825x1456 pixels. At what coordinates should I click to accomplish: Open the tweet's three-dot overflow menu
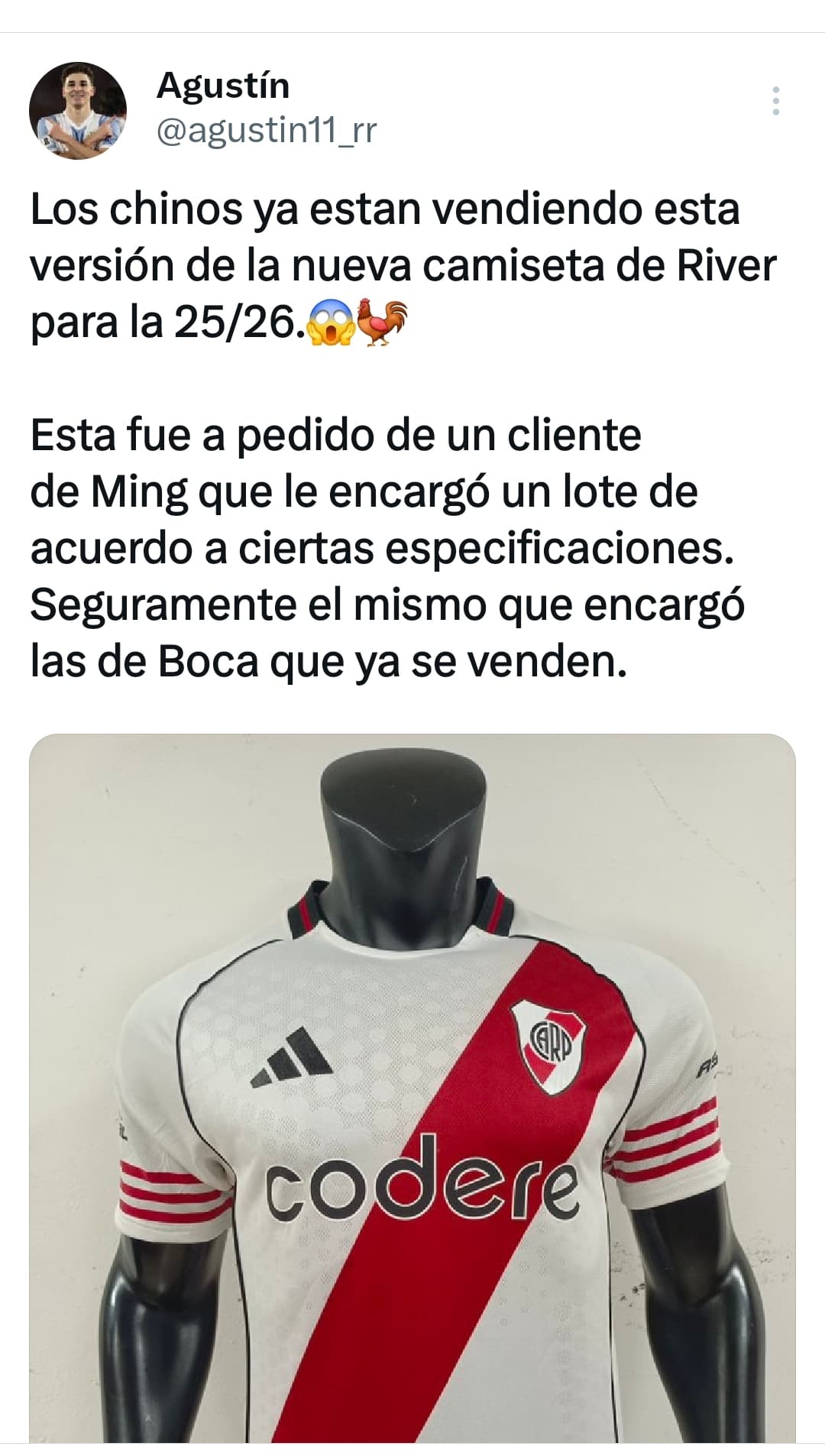point(775,101)
